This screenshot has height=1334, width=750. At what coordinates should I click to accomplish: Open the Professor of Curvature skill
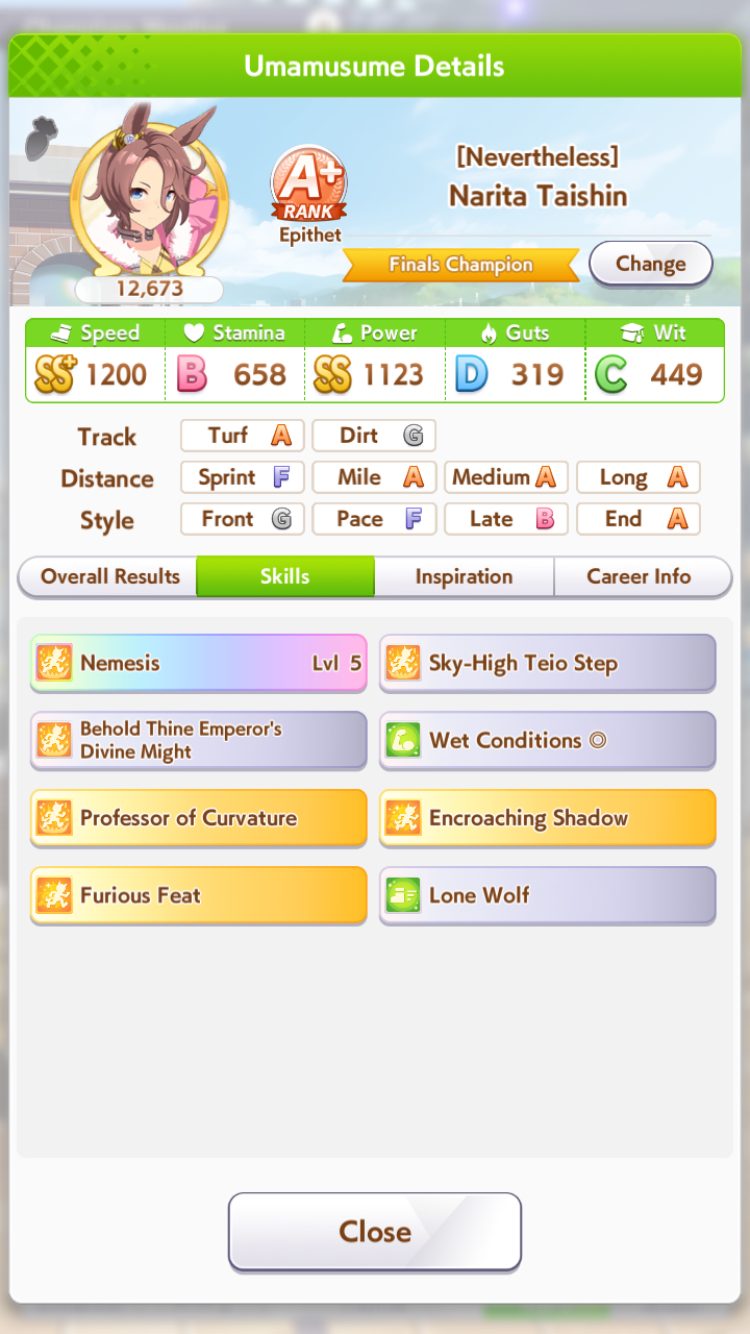point(198,818)
